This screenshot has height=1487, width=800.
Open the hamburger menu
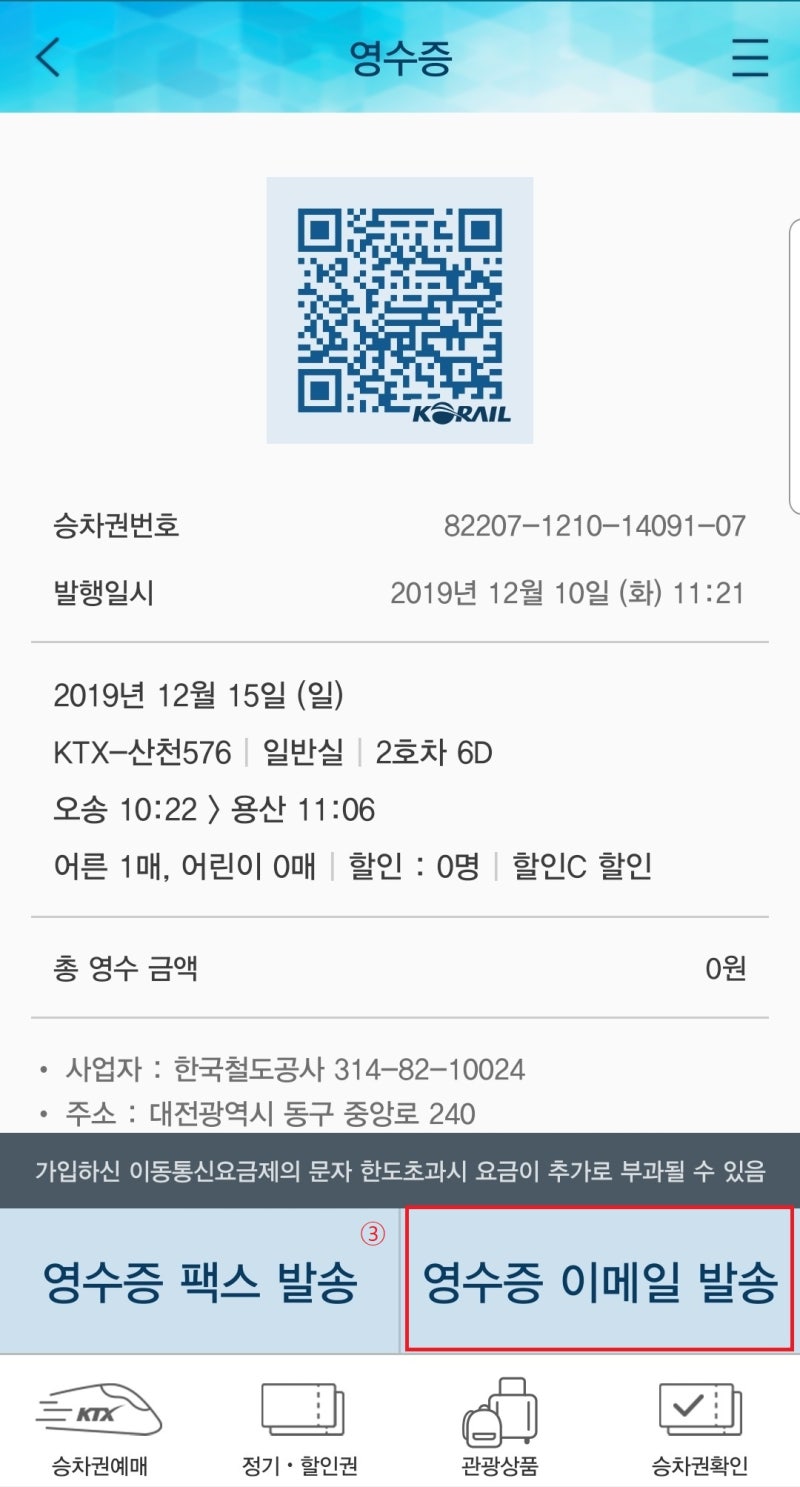click(x=750, y=58)
